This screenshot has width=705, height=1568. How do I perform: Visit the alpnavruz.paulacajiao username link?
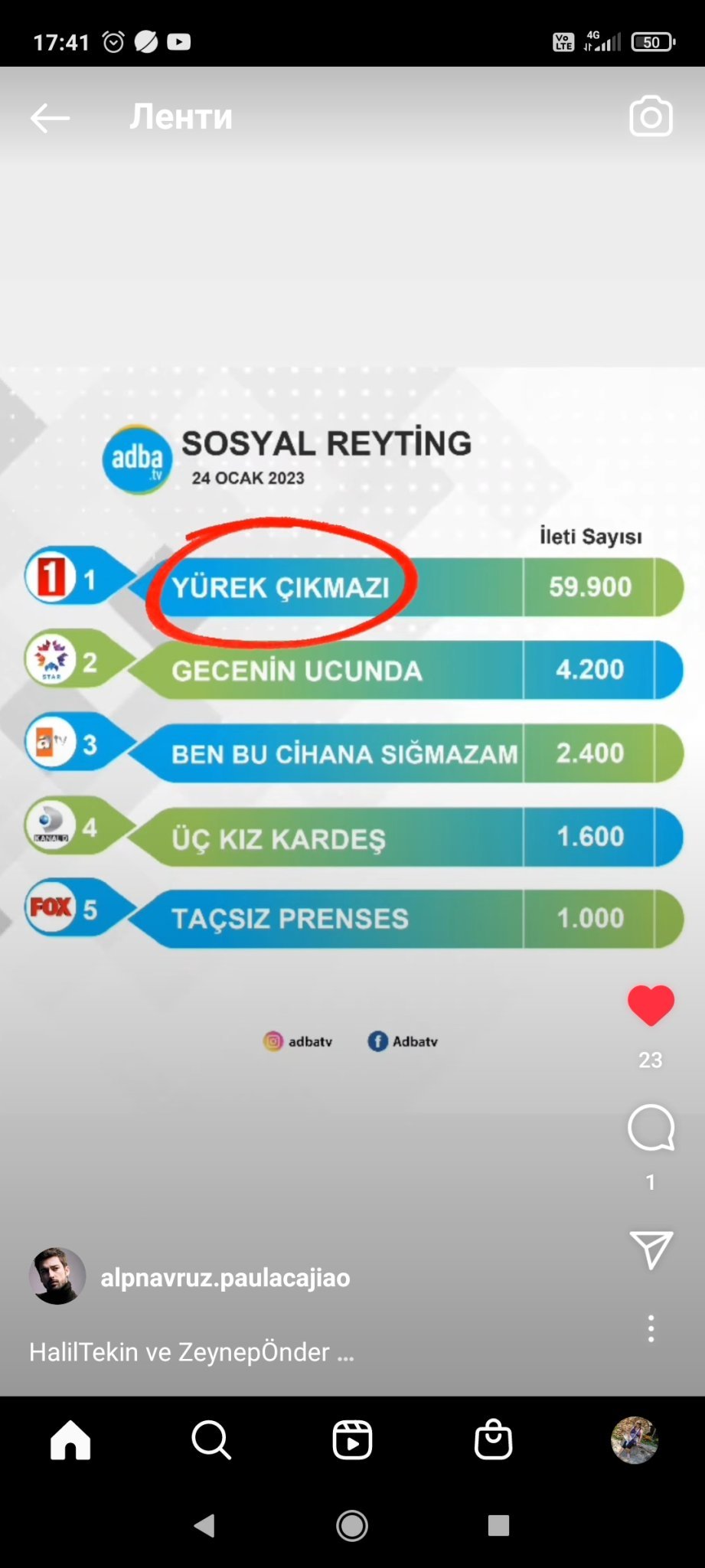tap(225, 1277)
